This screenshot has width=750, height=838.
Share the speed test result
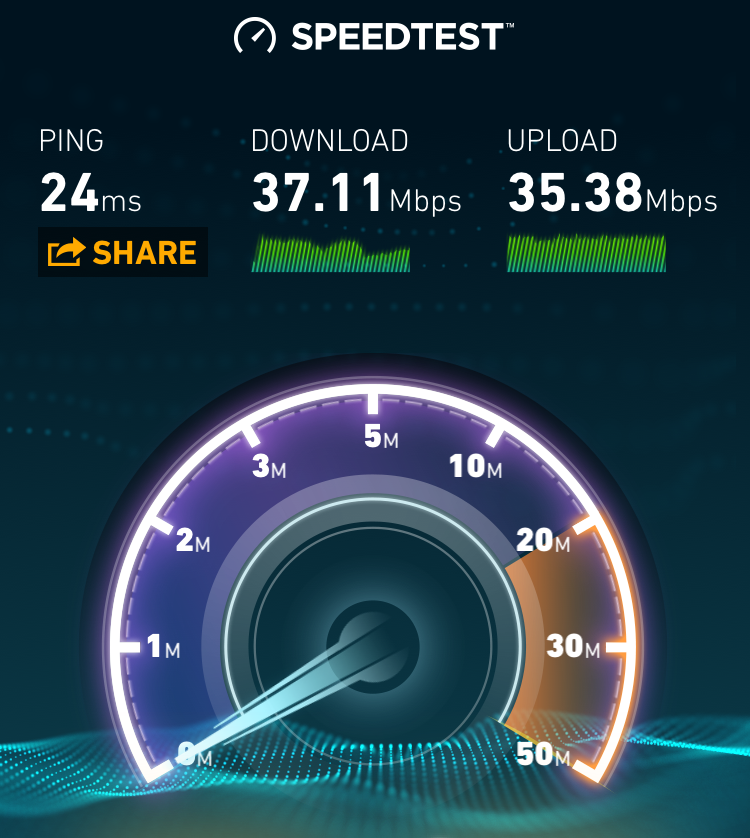122,252
